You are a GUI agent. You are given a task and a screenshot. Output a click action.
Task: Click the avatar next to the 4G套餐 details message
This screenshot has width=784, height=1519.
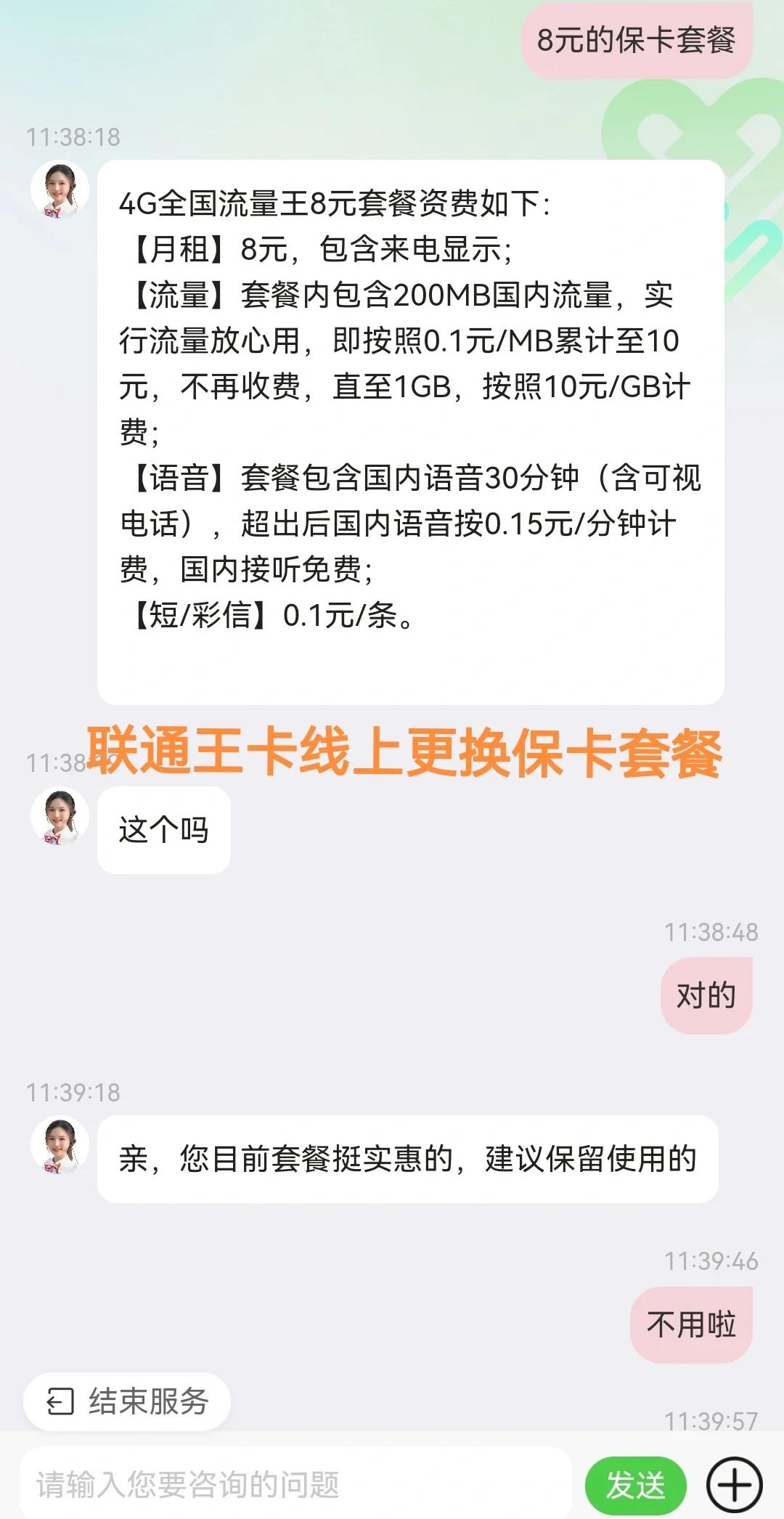click(62, 191)
